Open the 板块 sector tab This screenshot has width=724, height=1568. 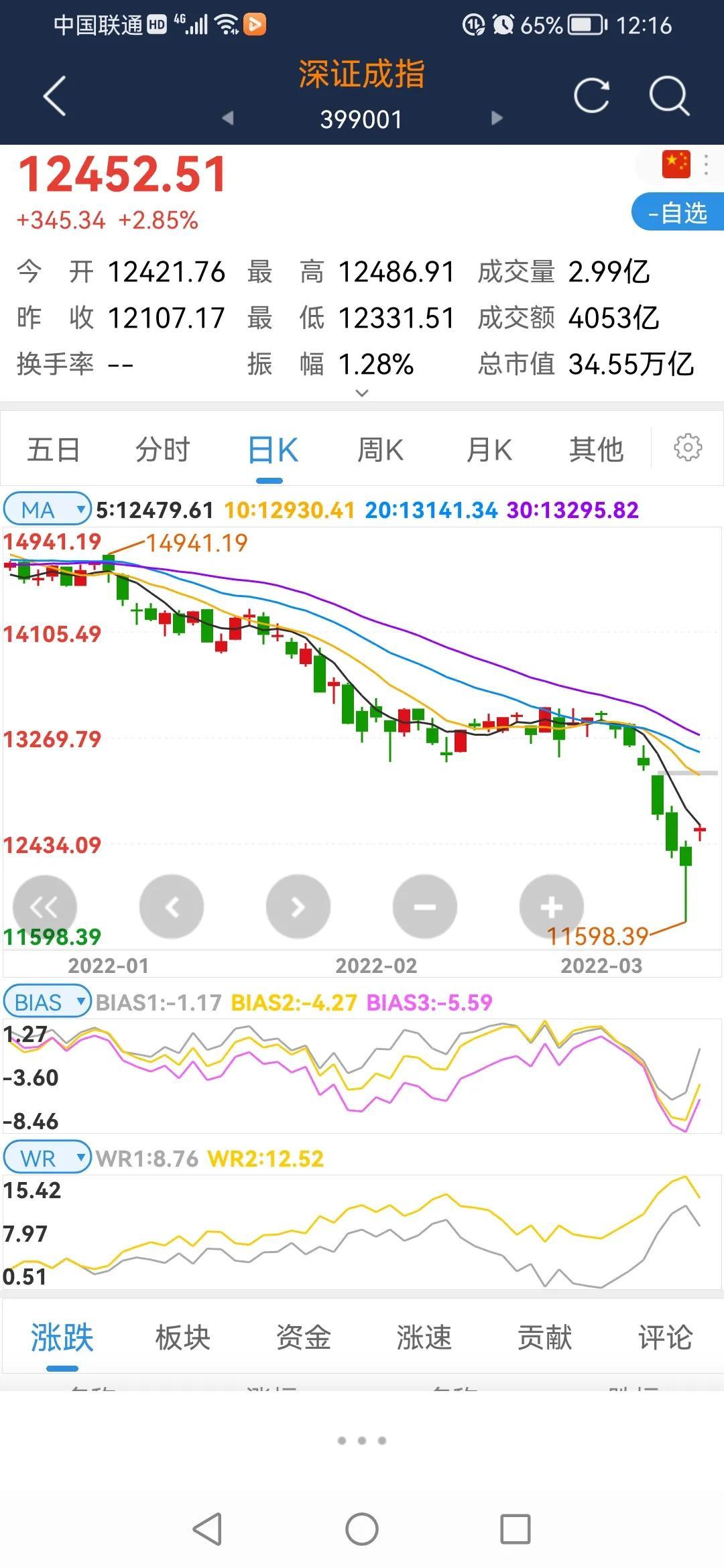point(181,1337)
